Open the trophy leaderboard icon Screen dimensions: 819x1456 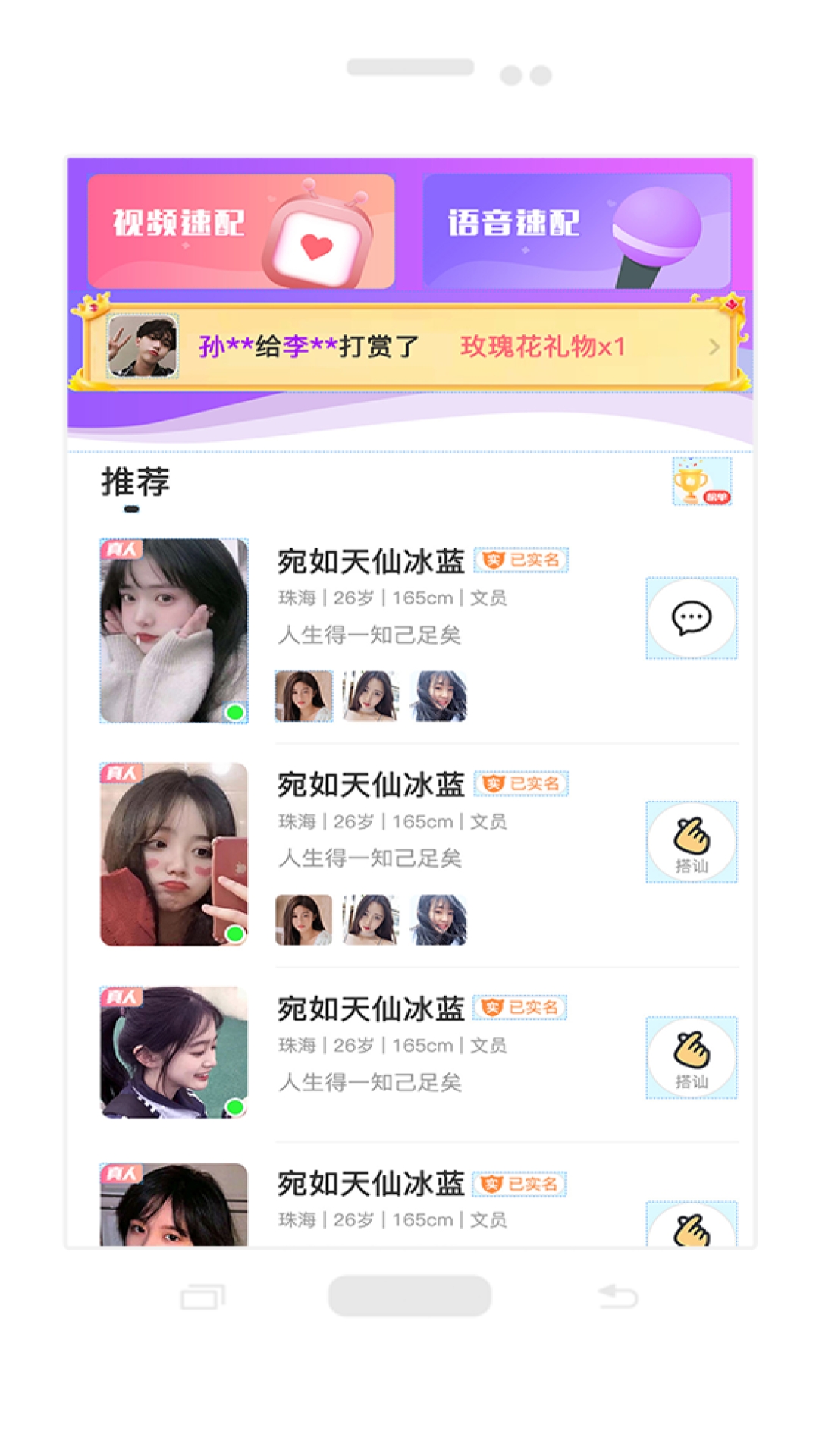coord(701,481)
